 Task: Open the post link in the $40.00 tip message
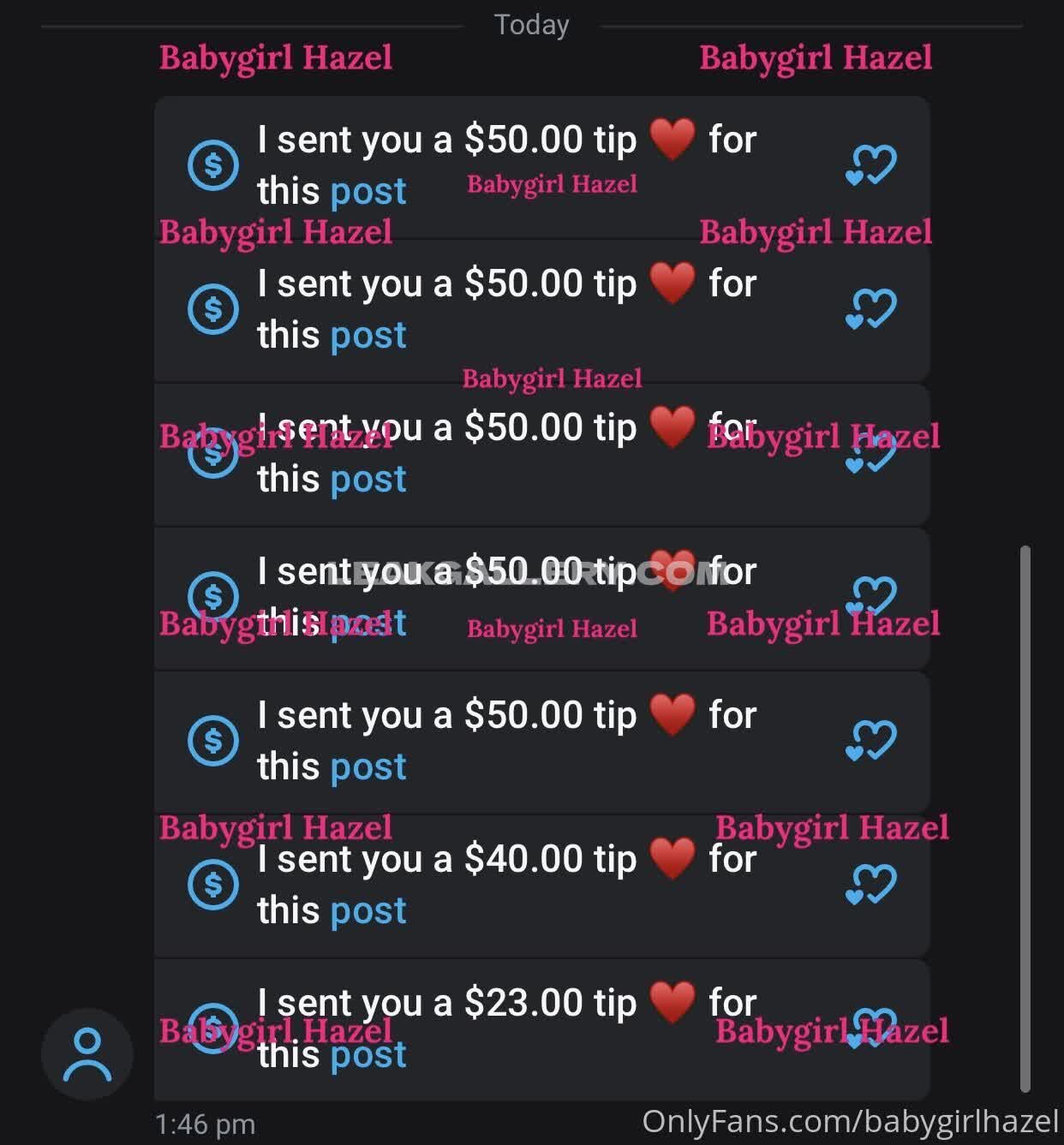click(368, 911)
